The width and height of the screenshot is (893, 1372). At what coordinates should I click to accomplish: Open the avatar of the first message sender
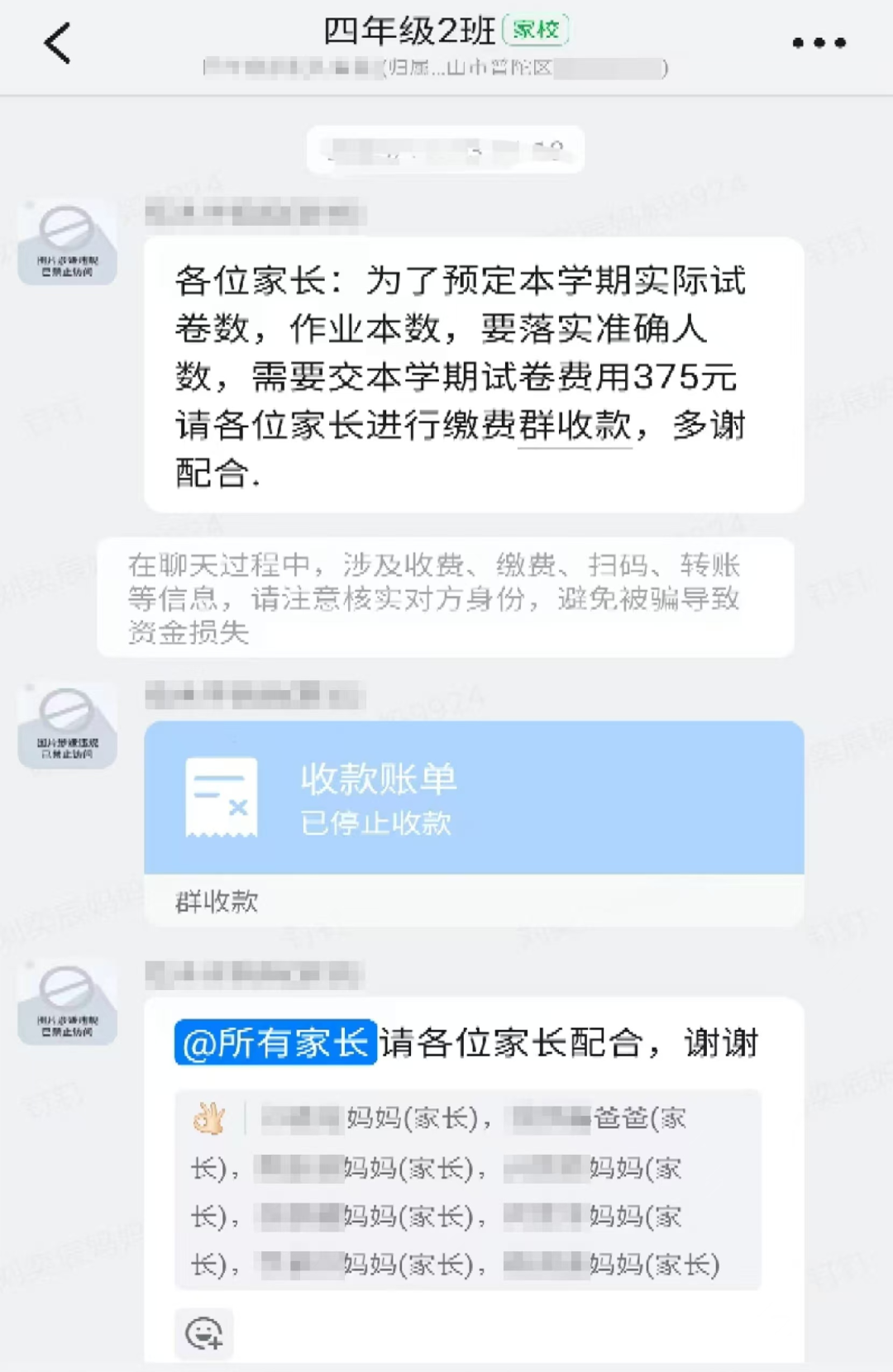pyautogui.click(x=68, y=242)
